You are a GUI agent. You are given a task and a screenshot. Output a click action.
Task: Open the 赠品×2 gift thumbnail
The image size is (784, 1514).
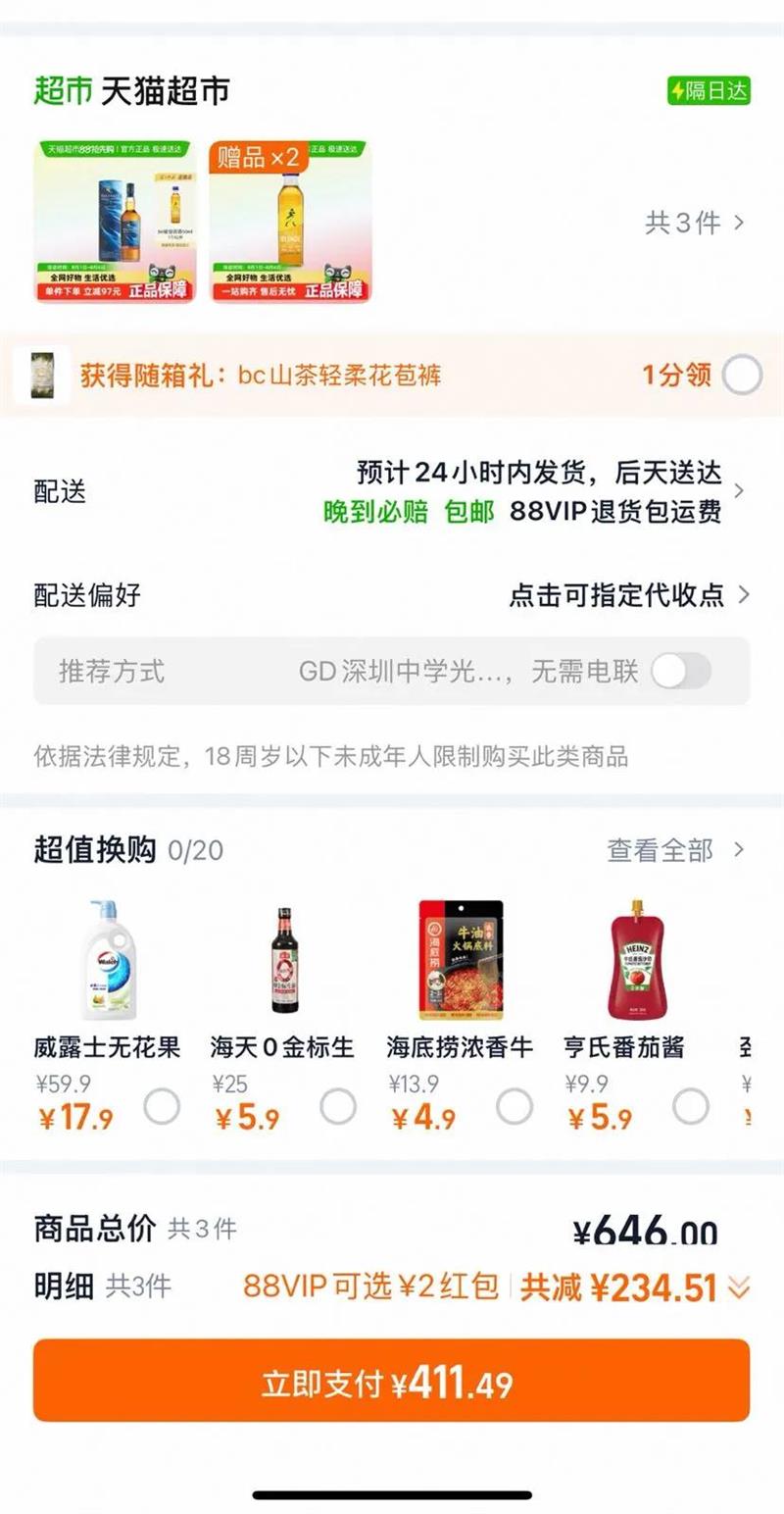click(290, 222)
